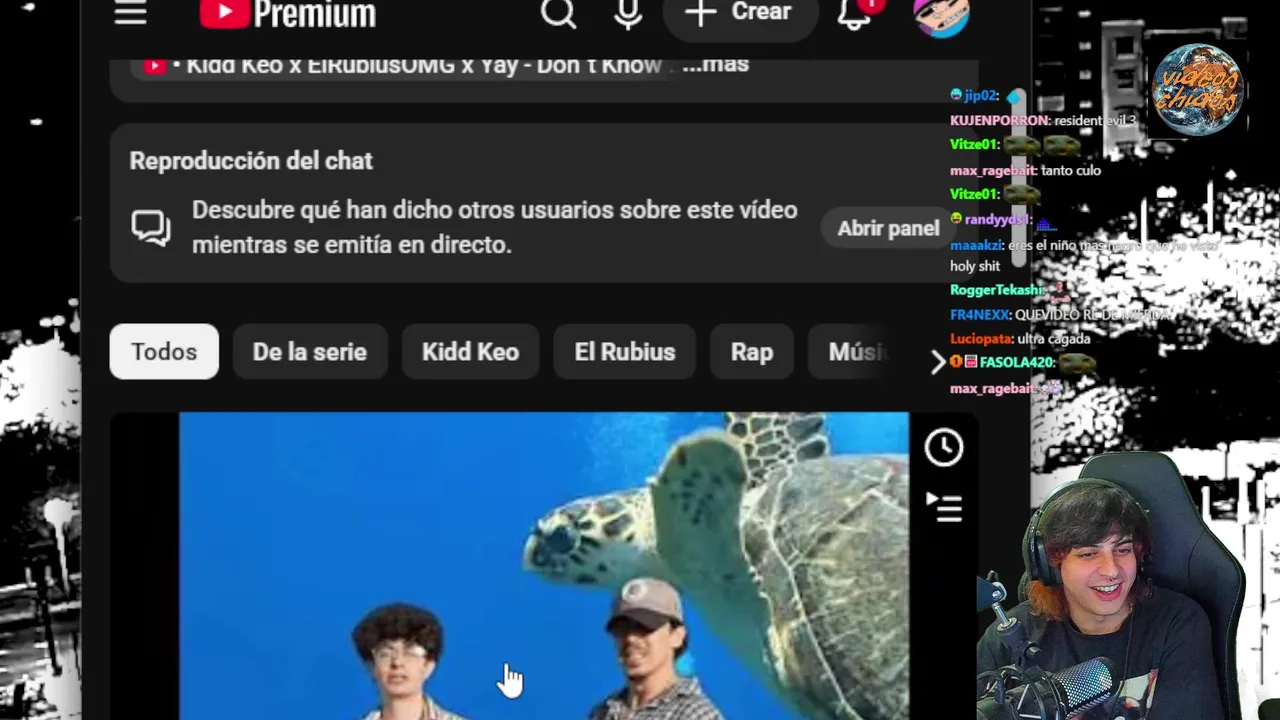Tap the Crear button
This screenshot has height=720, width=1280.
pos(740,13)
